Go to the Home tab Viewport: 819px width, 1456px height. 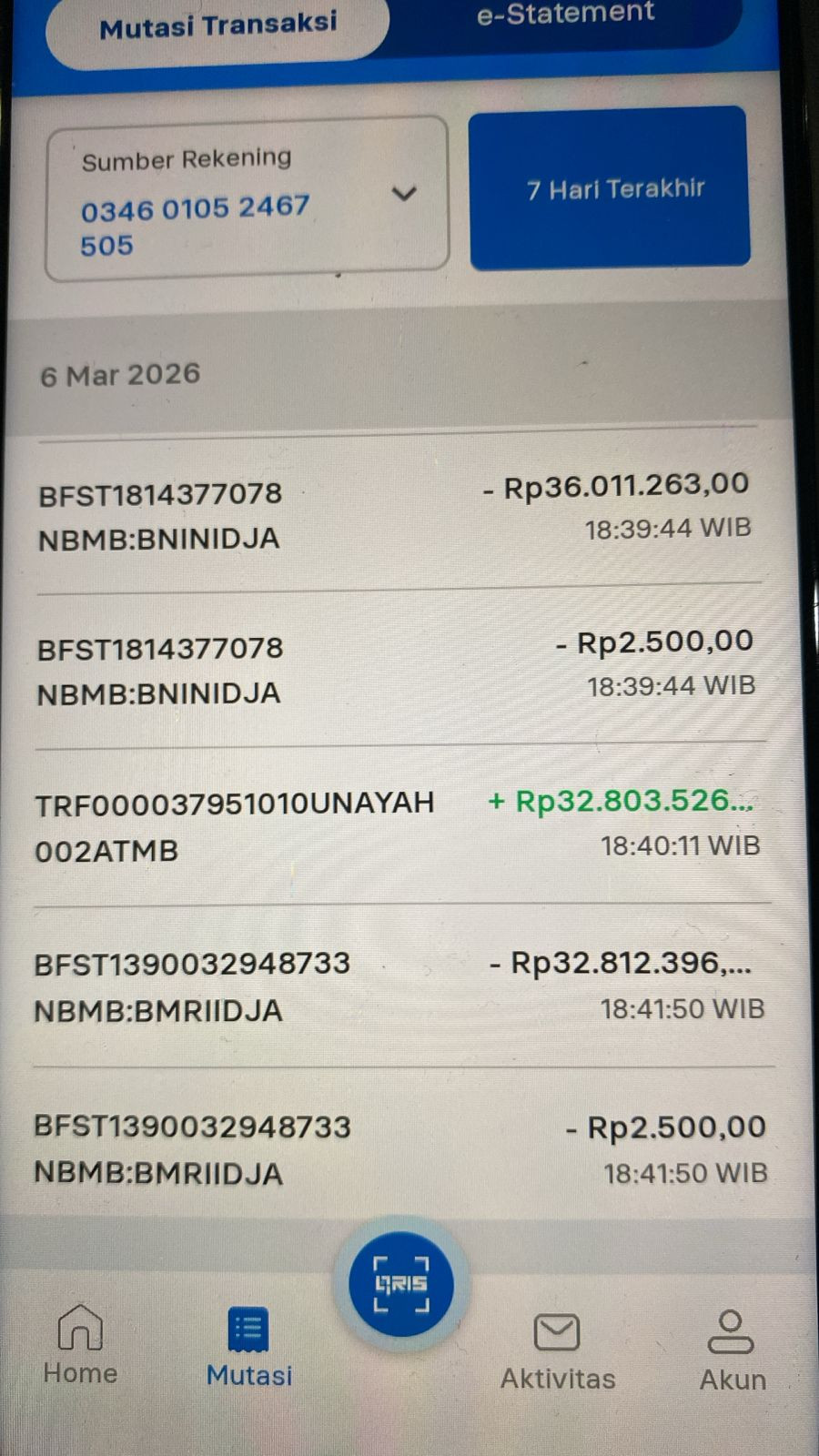click(x=80, y=1345)
